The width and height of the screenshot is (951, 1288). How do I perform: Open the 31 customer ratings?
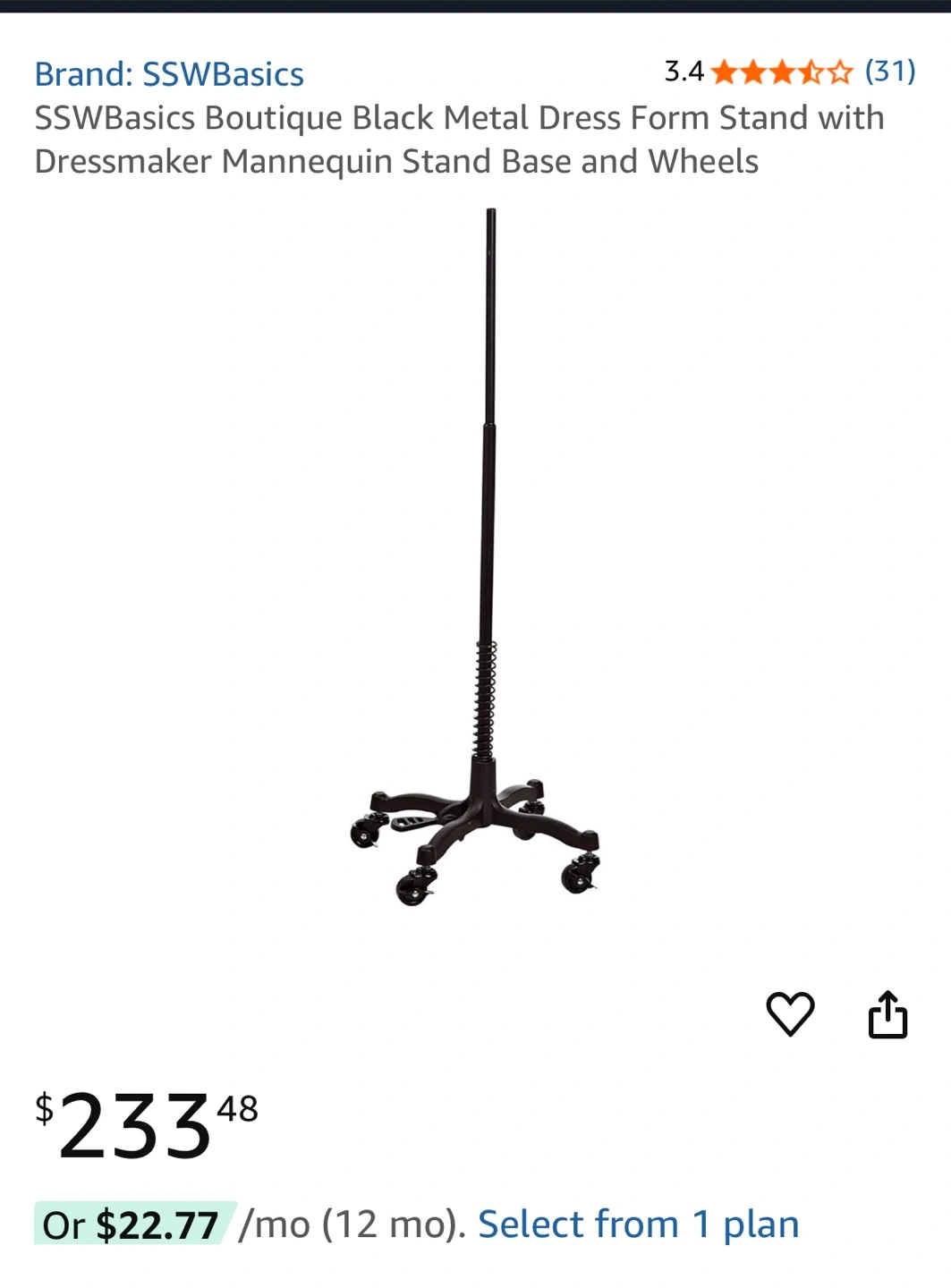889,71
